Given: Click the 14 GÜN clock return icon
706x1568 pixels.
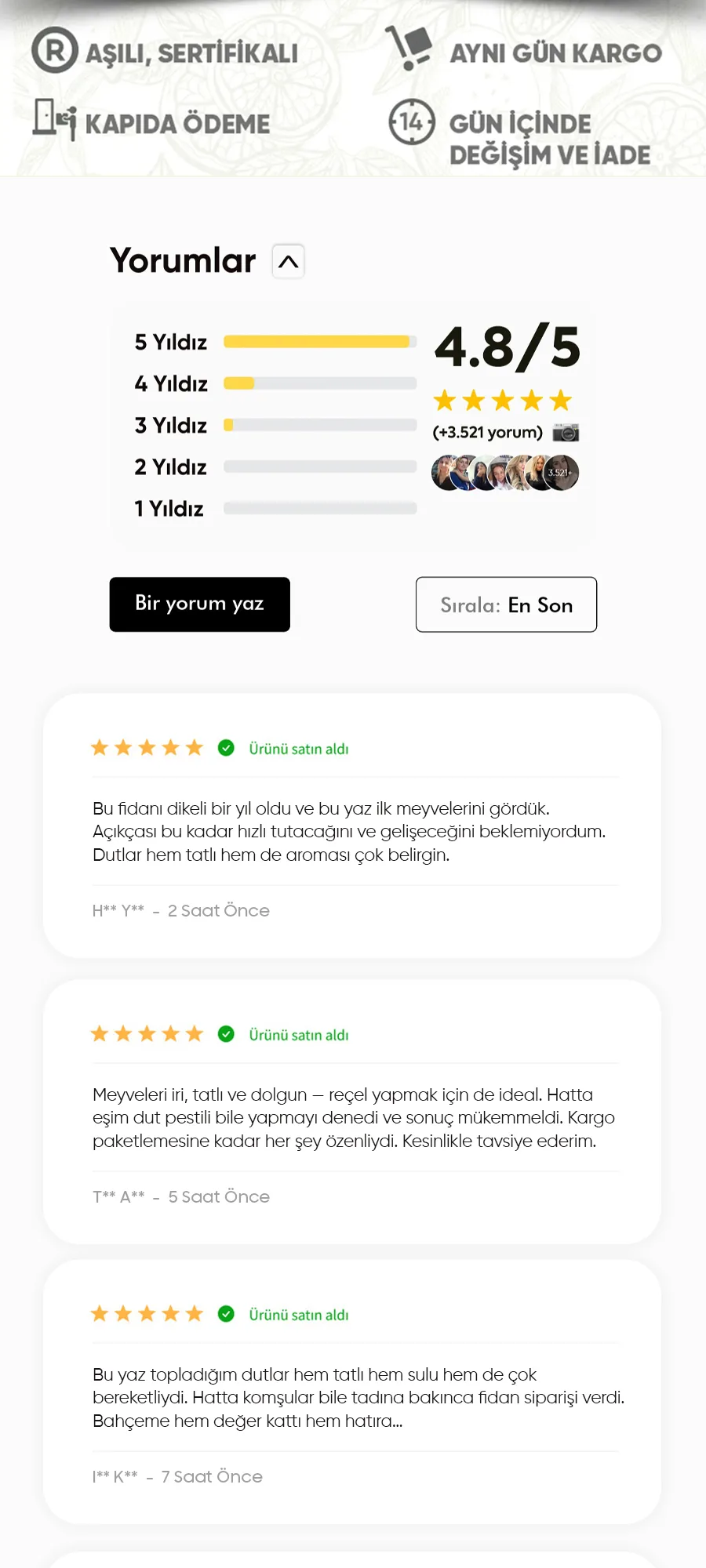Looking at the screenshot, I should [x=410, y=122].
